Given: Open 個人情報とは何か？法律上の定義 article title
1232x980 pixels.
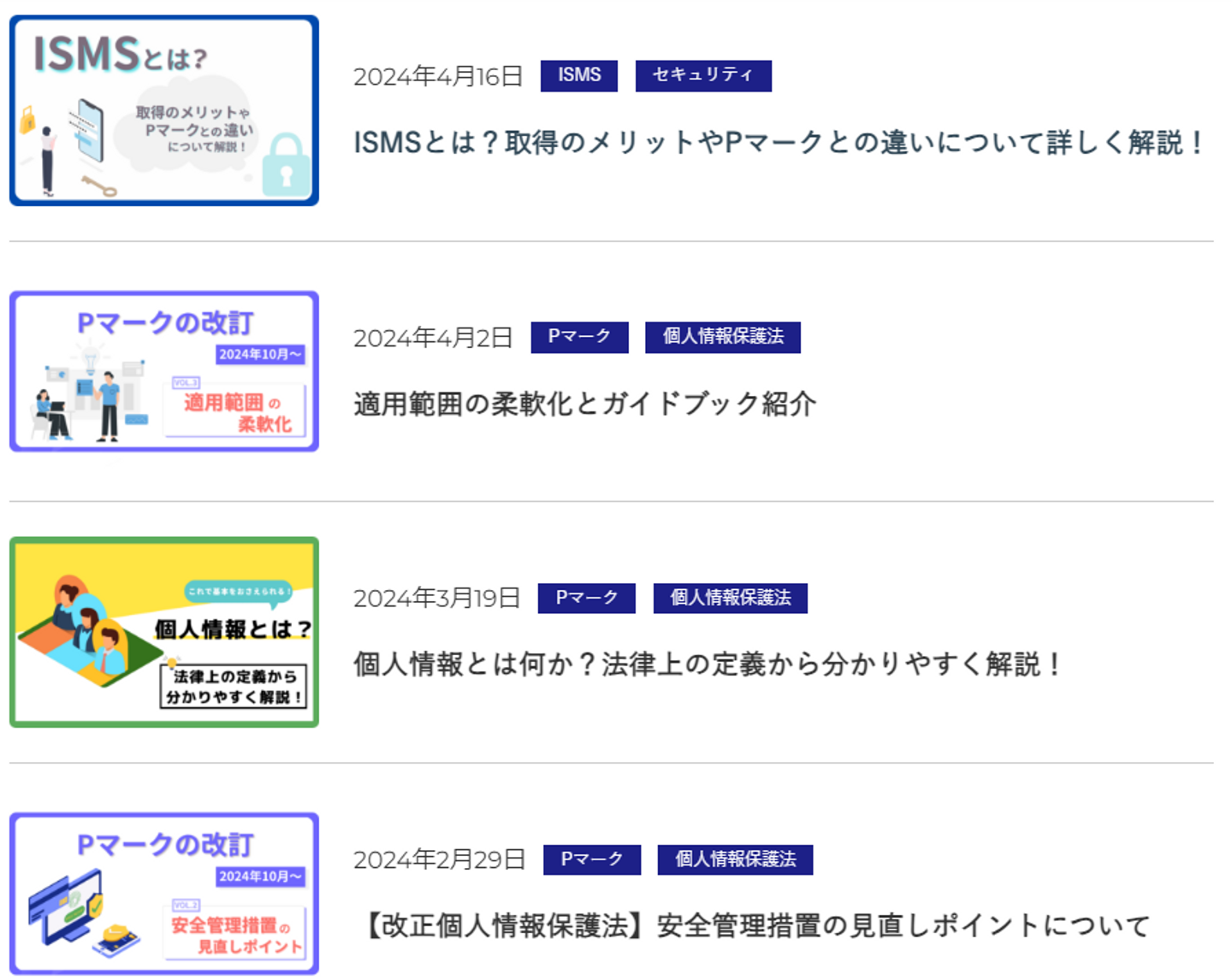Looking at the screenshot, I should pos(707,664).
